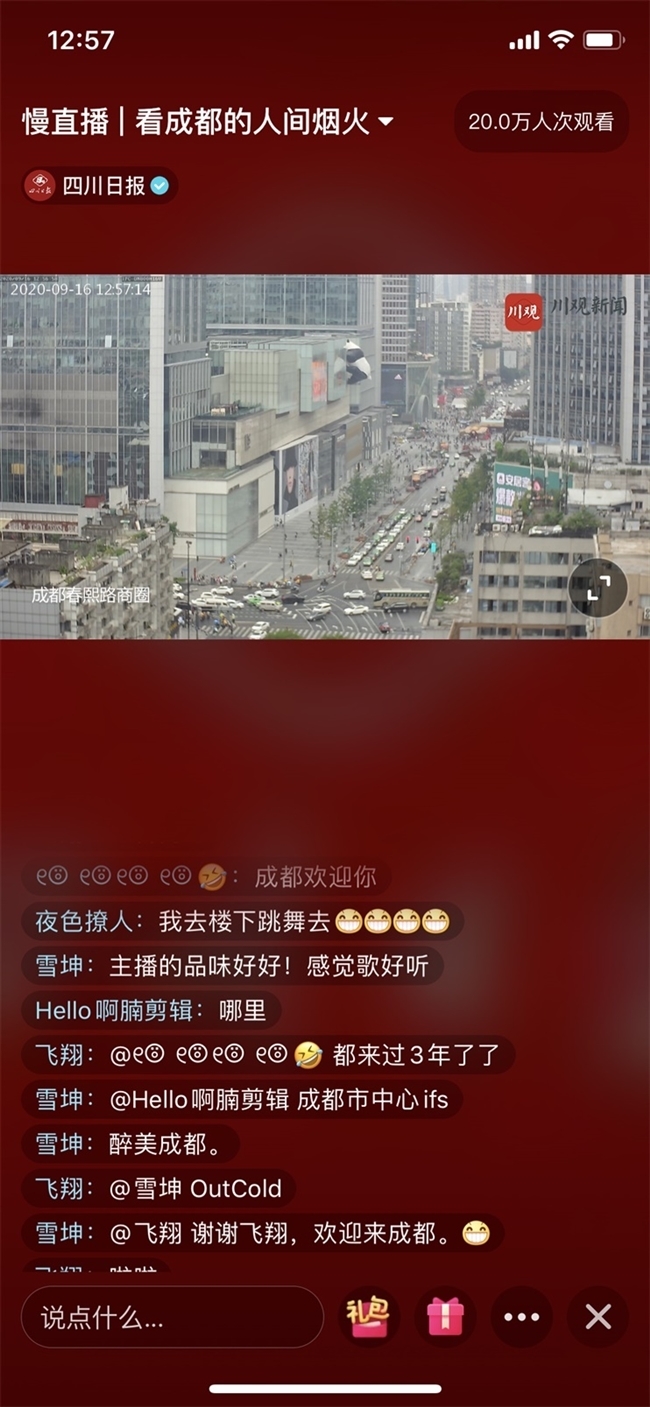The height and width of the screenshot is (1407, 650).
Task: Close the live stream with the X button
Action: pyautogui.click(x=598, y=1317)
